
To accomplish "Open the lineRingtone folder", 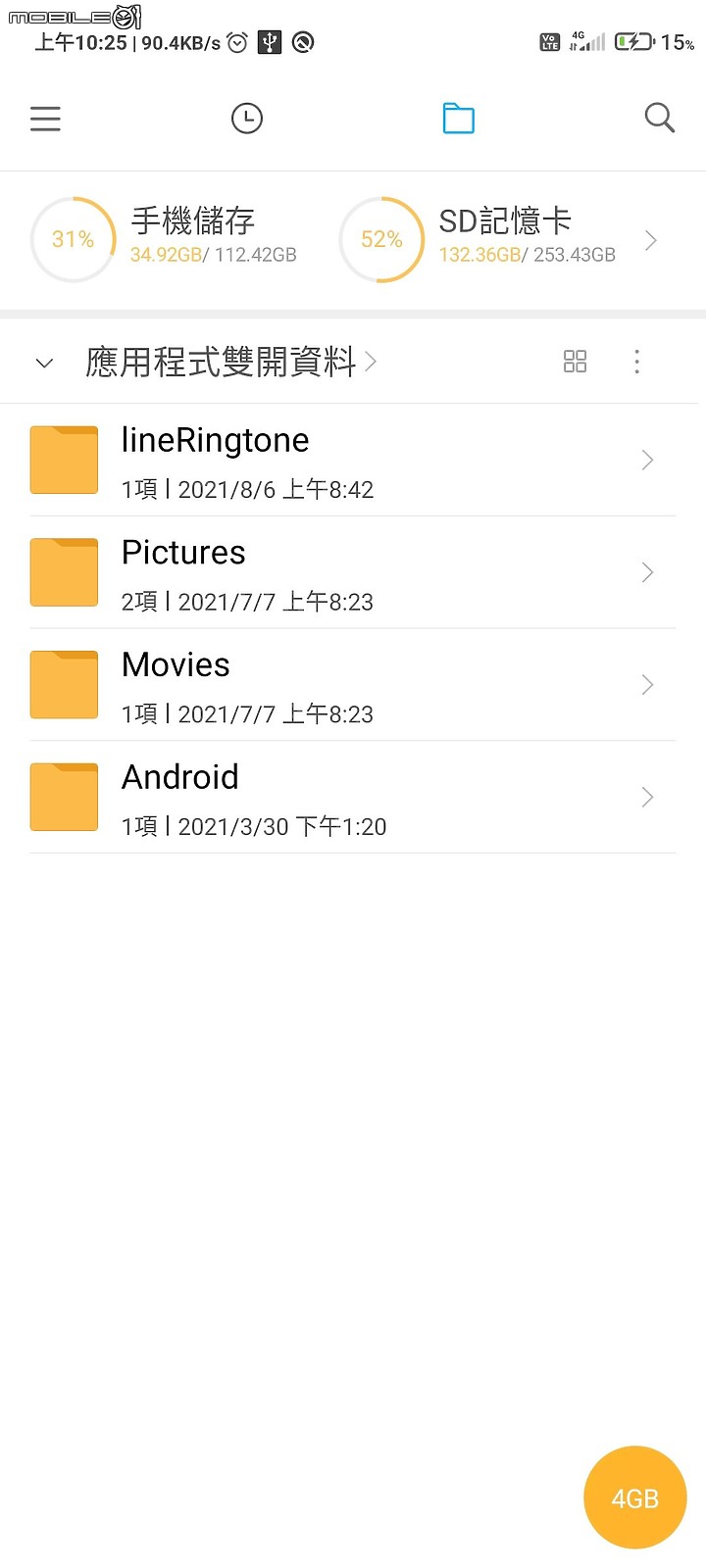I will pyautogui.click(x=353, y=461).
